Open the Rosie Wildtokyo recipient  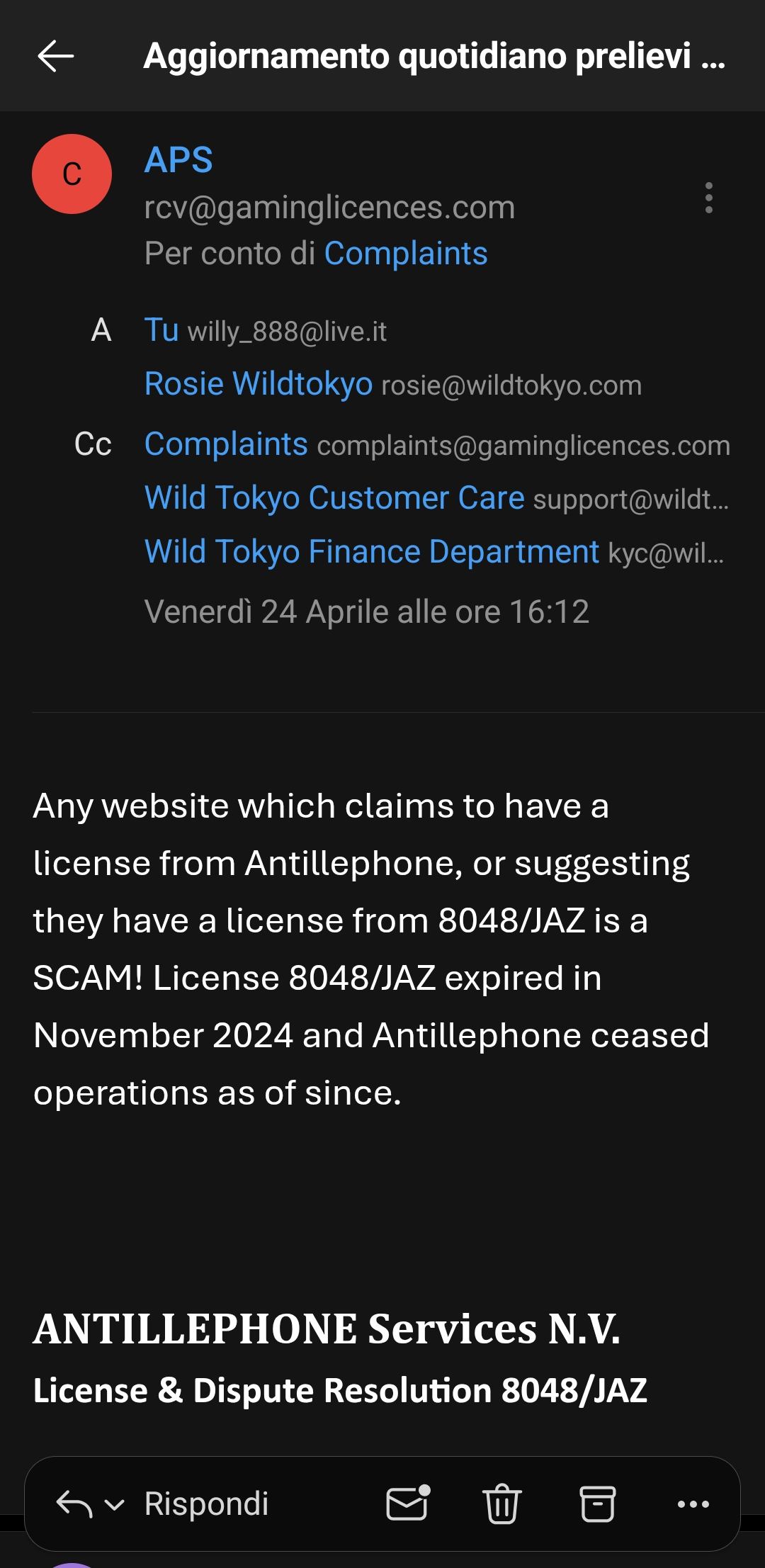259,384
